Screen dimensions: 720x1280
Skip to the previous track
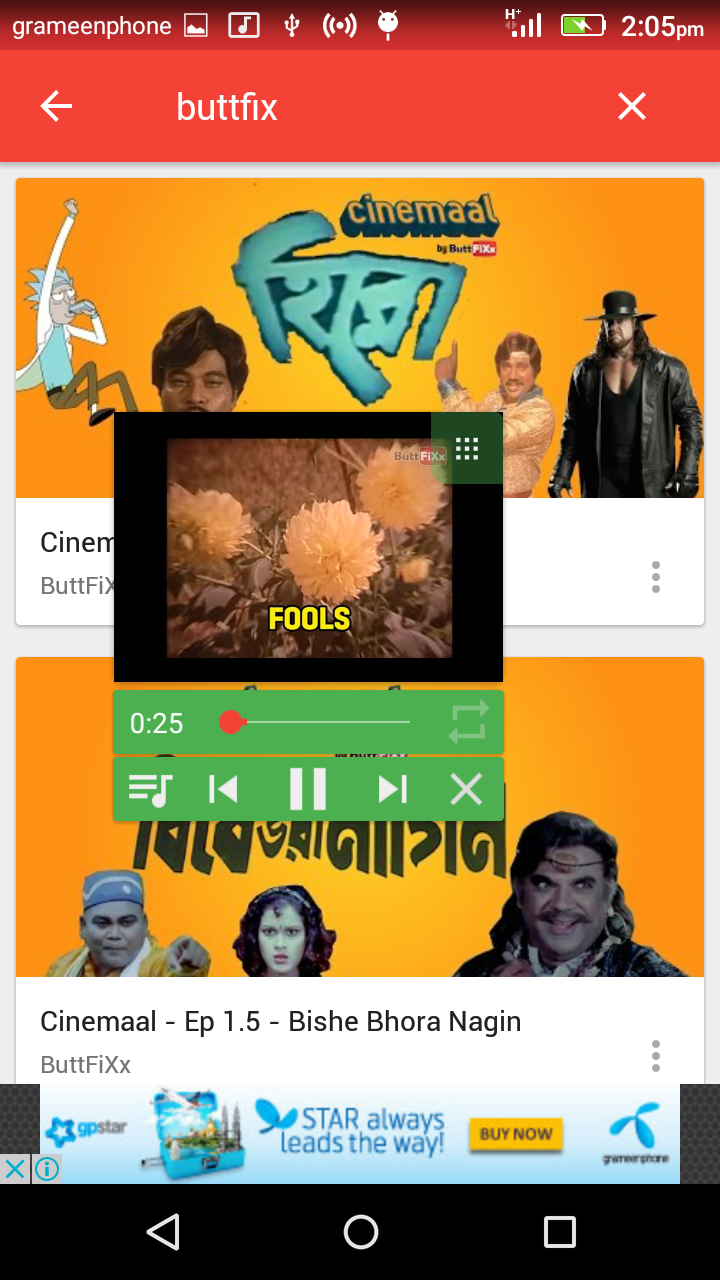(223, 790)
